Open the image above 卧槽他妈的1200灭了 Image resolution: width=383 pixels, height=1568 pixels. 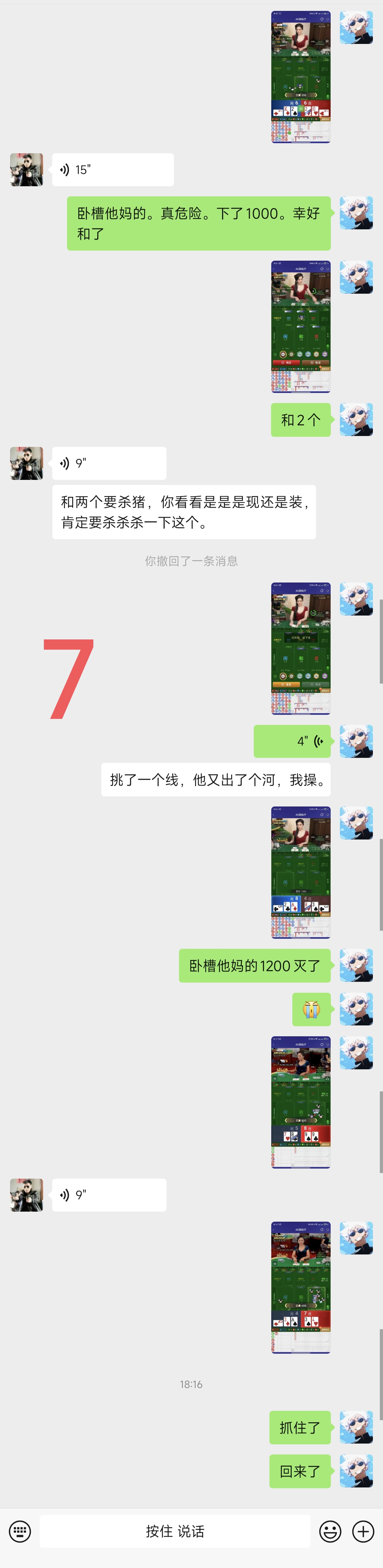(301, 872)
